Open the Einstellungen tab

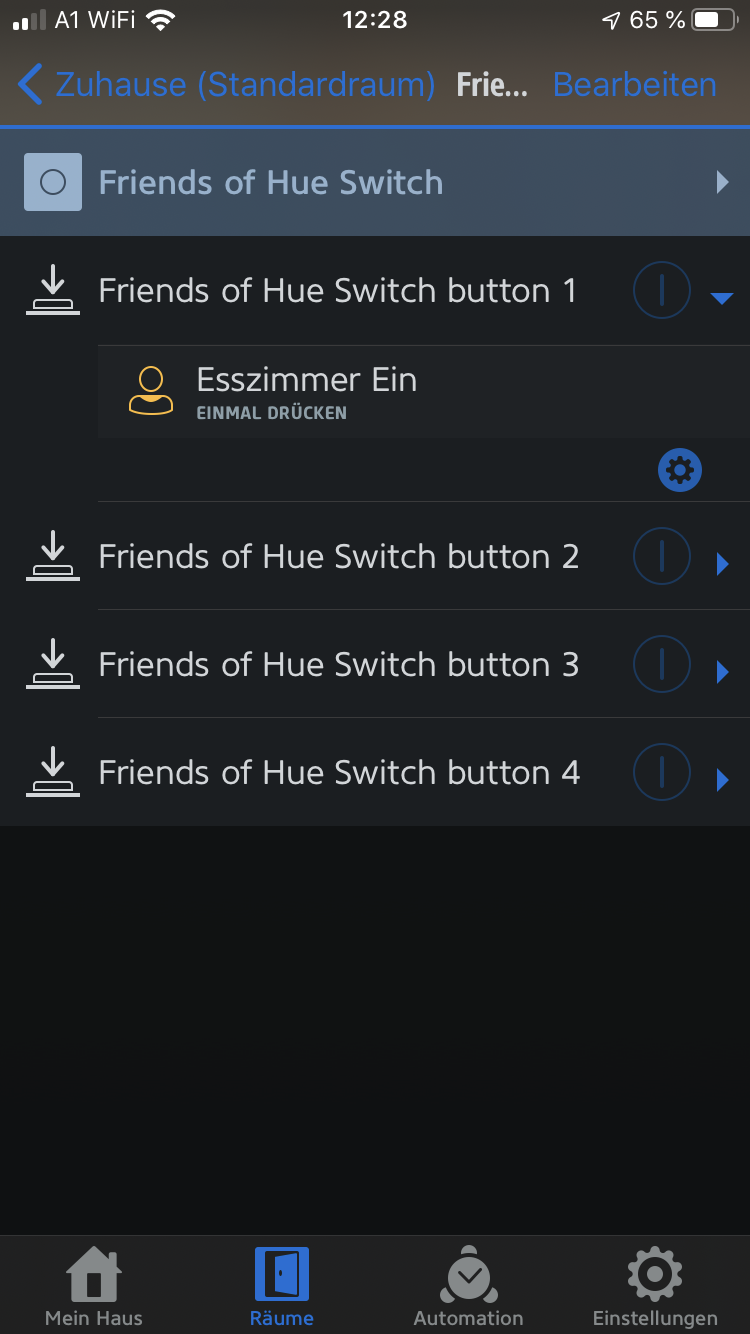coord(655,1286)
